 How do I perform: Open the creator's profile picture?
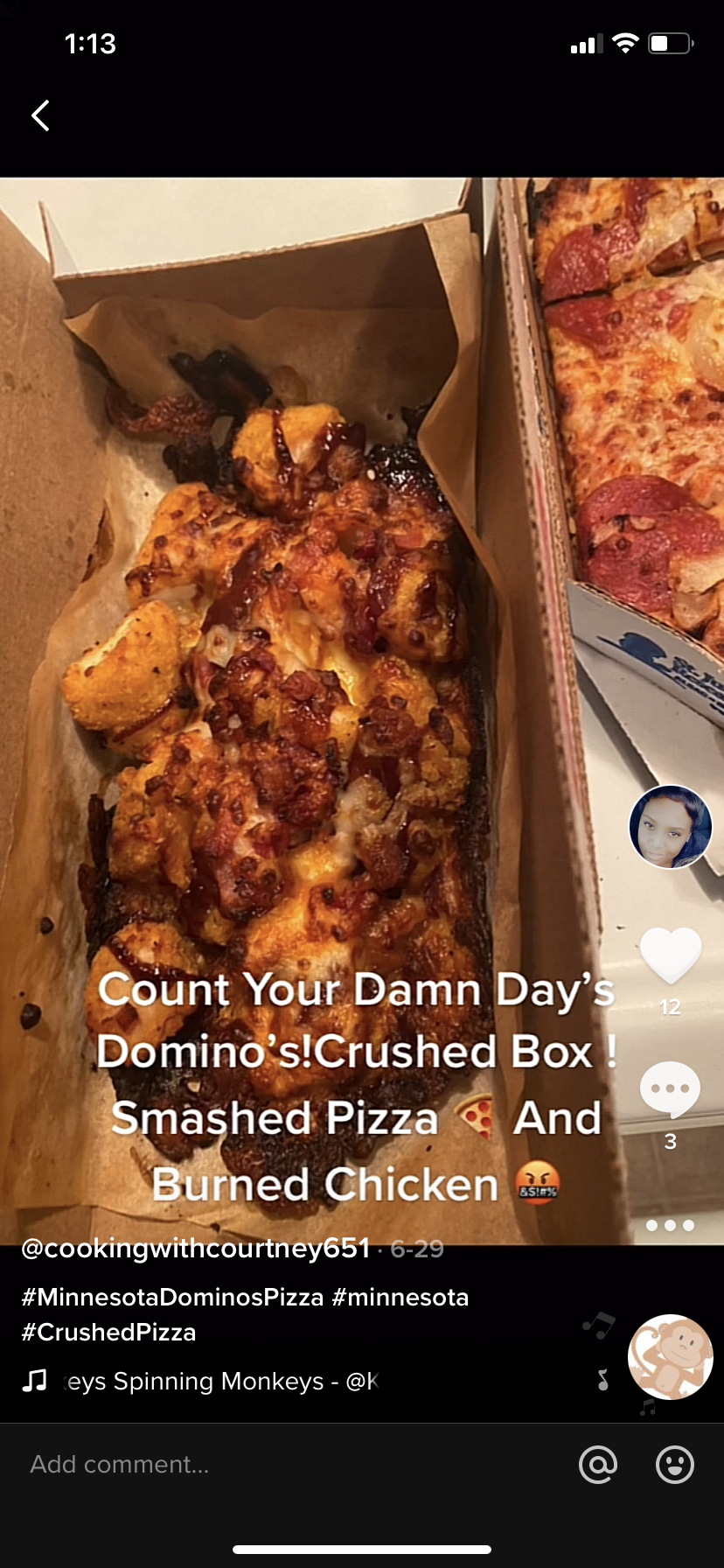click(x=671, y=827)
